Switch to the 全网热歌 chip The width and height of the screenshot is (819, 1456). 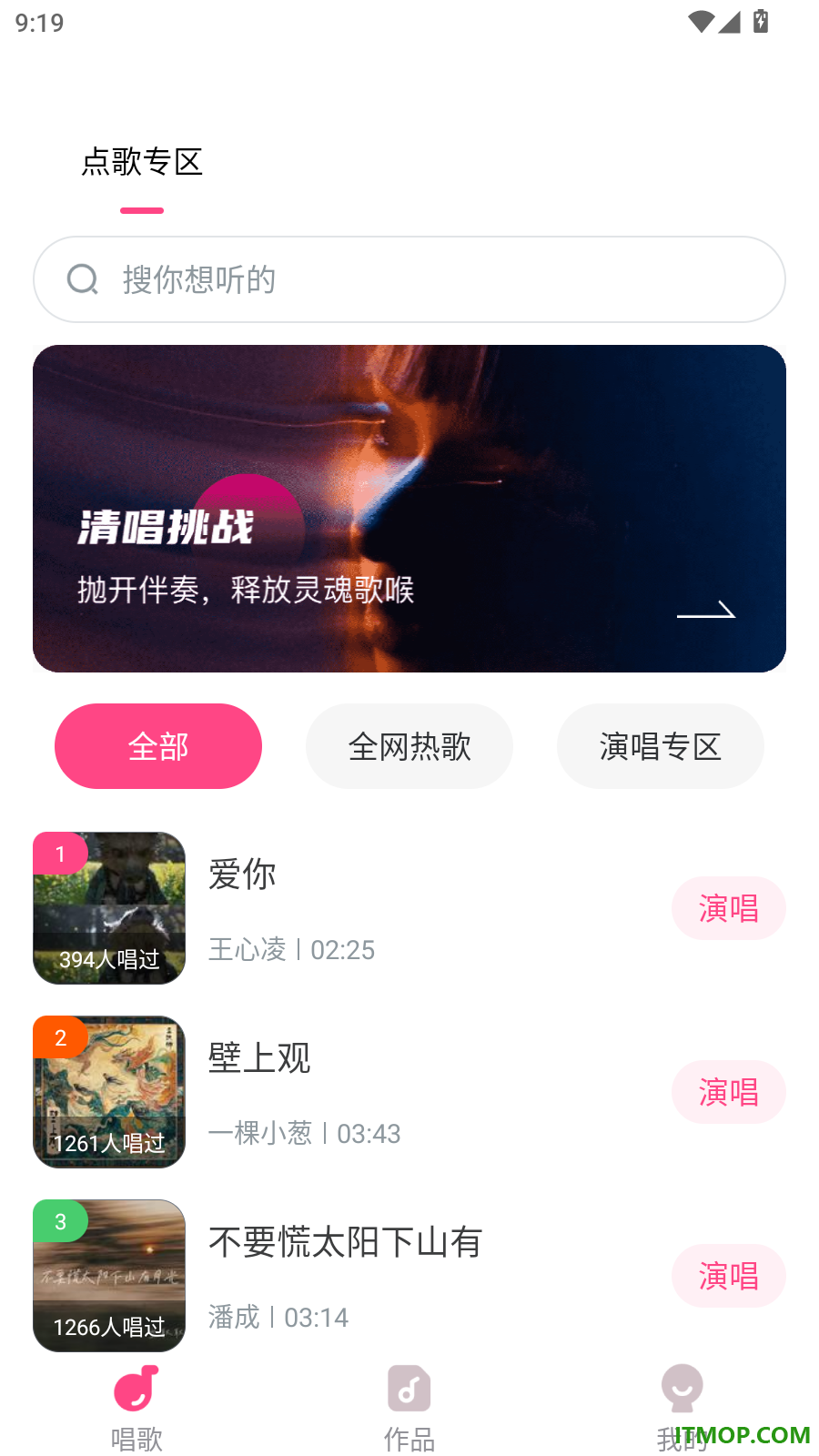coord(409,746)
